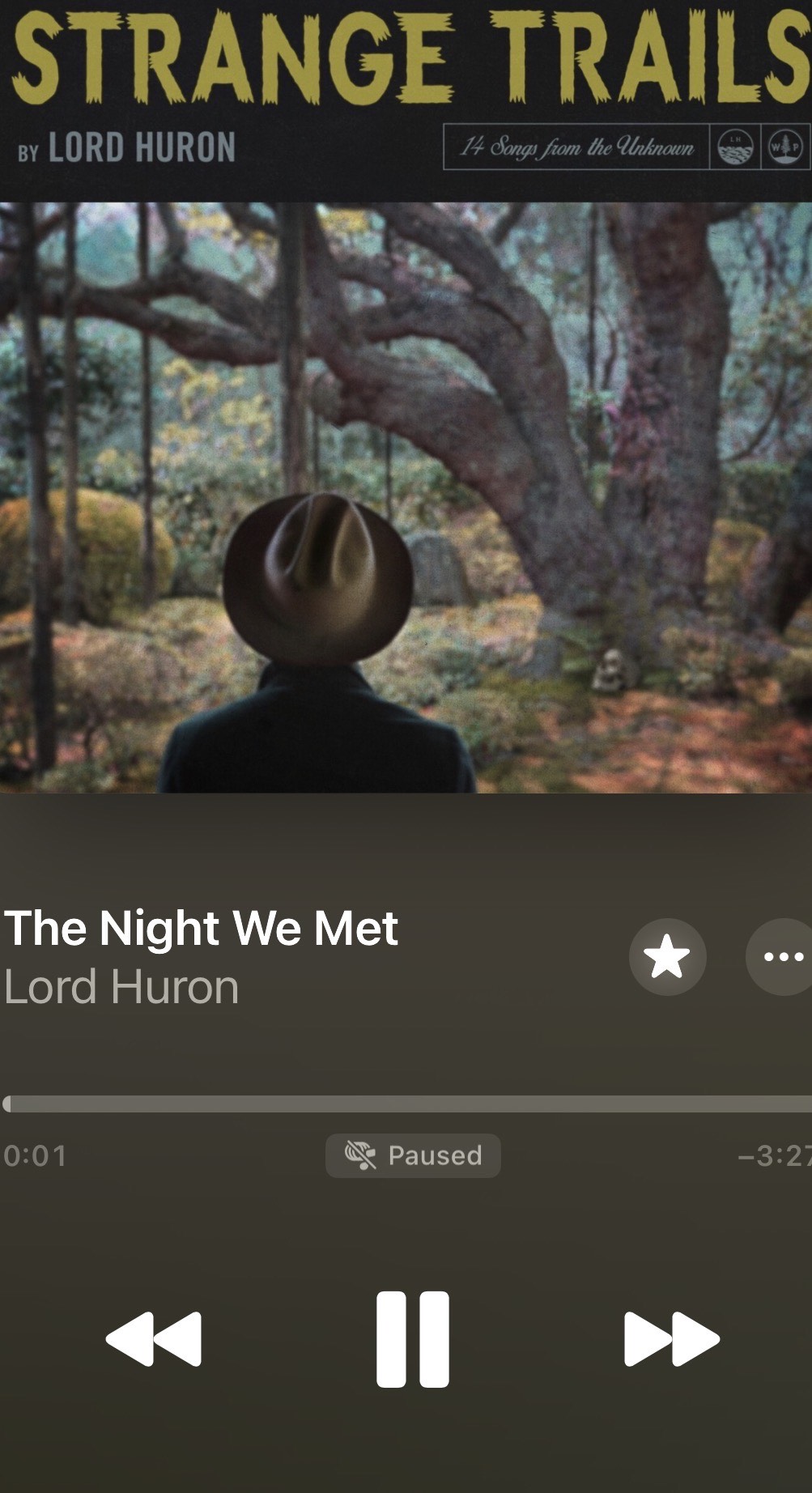This screenshot has width=812, height=1493.
Task: Favorite The Night We Met with the star
Action: pyautogui.click(x=667, y=956)
